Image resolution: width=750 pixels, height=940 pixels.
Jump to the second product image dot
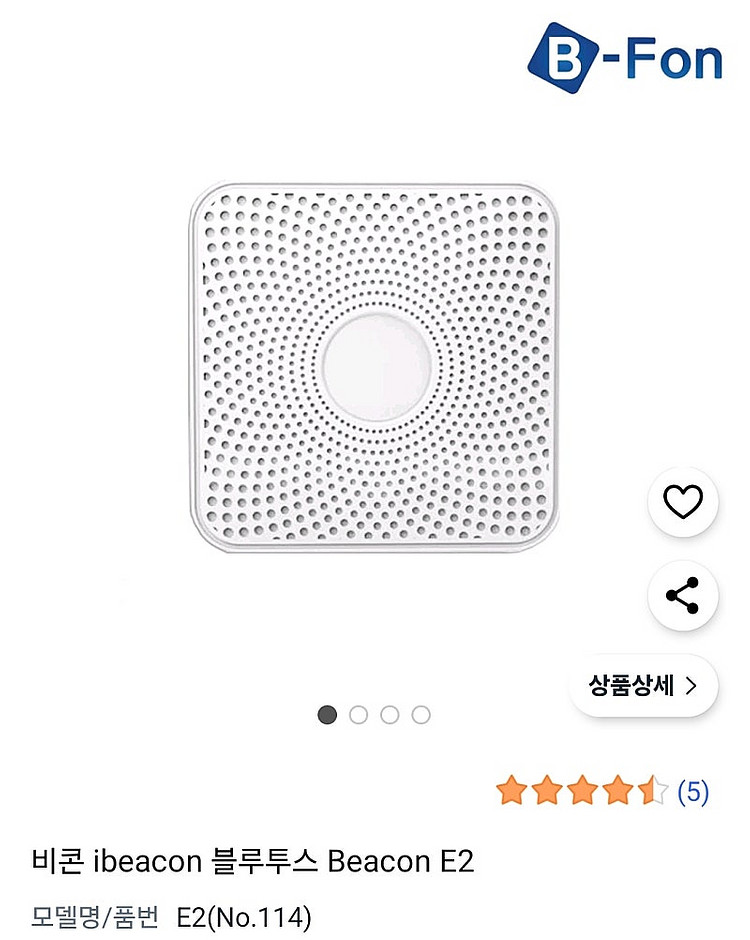[358, 715]
